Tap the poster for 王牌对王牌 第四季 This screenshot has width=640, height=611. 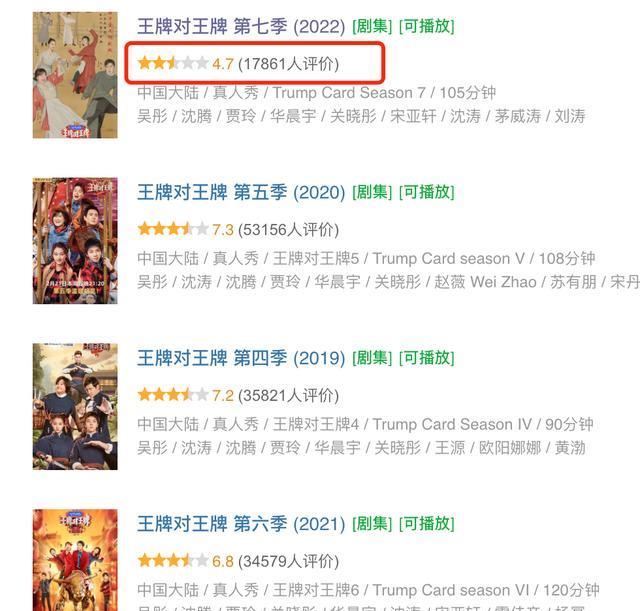[75, 407]
